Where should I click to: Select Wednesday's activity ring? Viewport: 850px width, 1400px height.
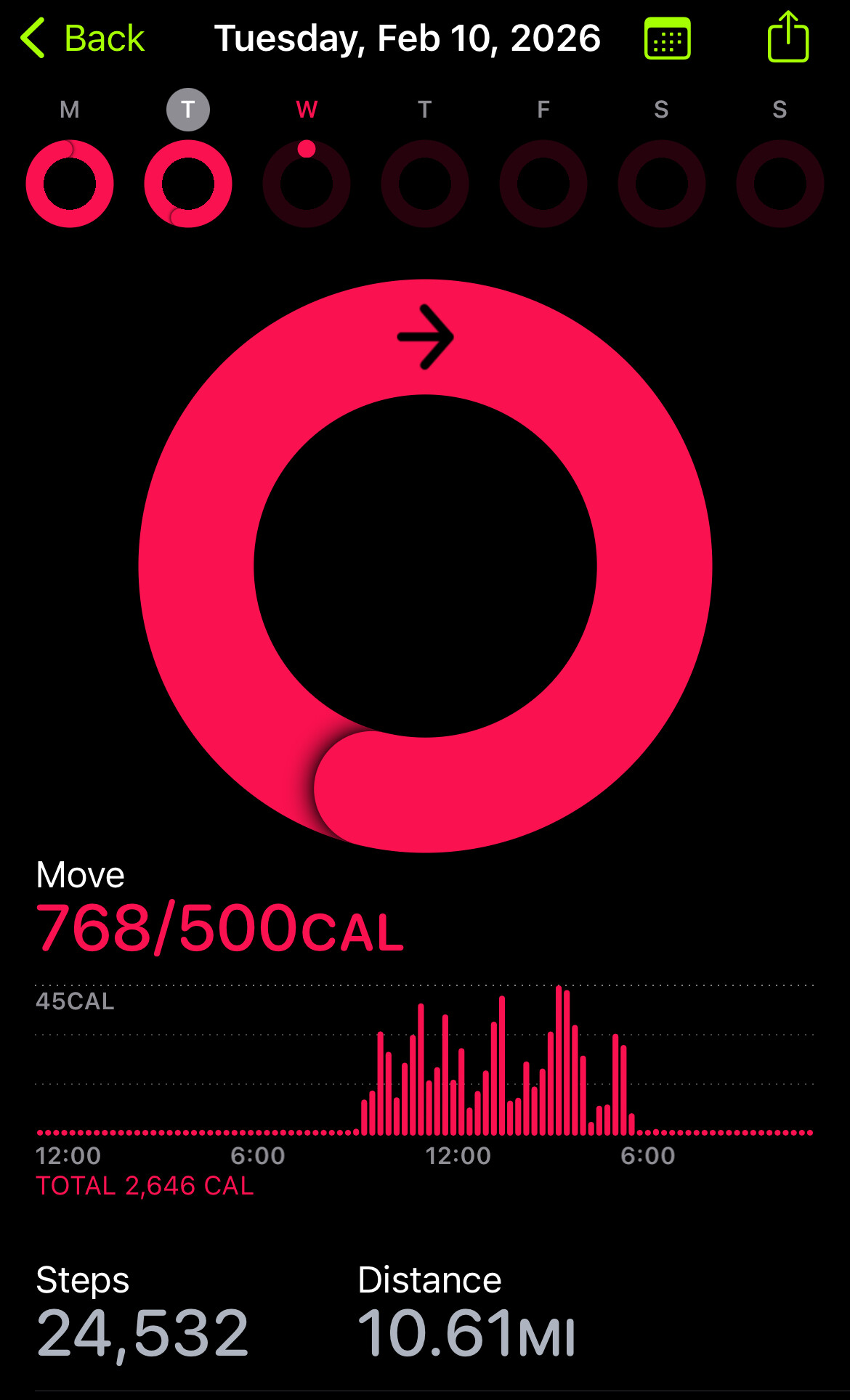(x=307, y=184)
